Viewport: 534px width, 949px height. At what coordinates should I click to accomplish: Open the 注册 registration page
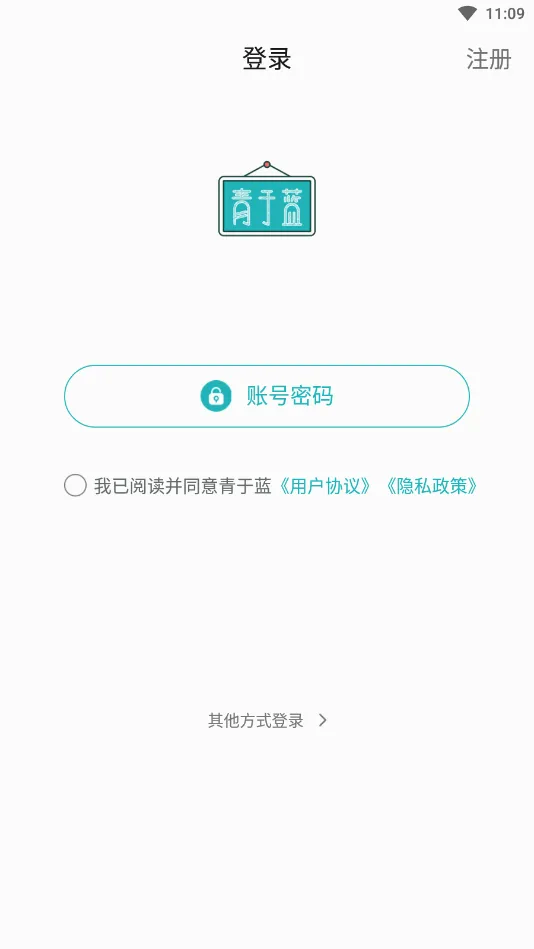pos(489,59)
